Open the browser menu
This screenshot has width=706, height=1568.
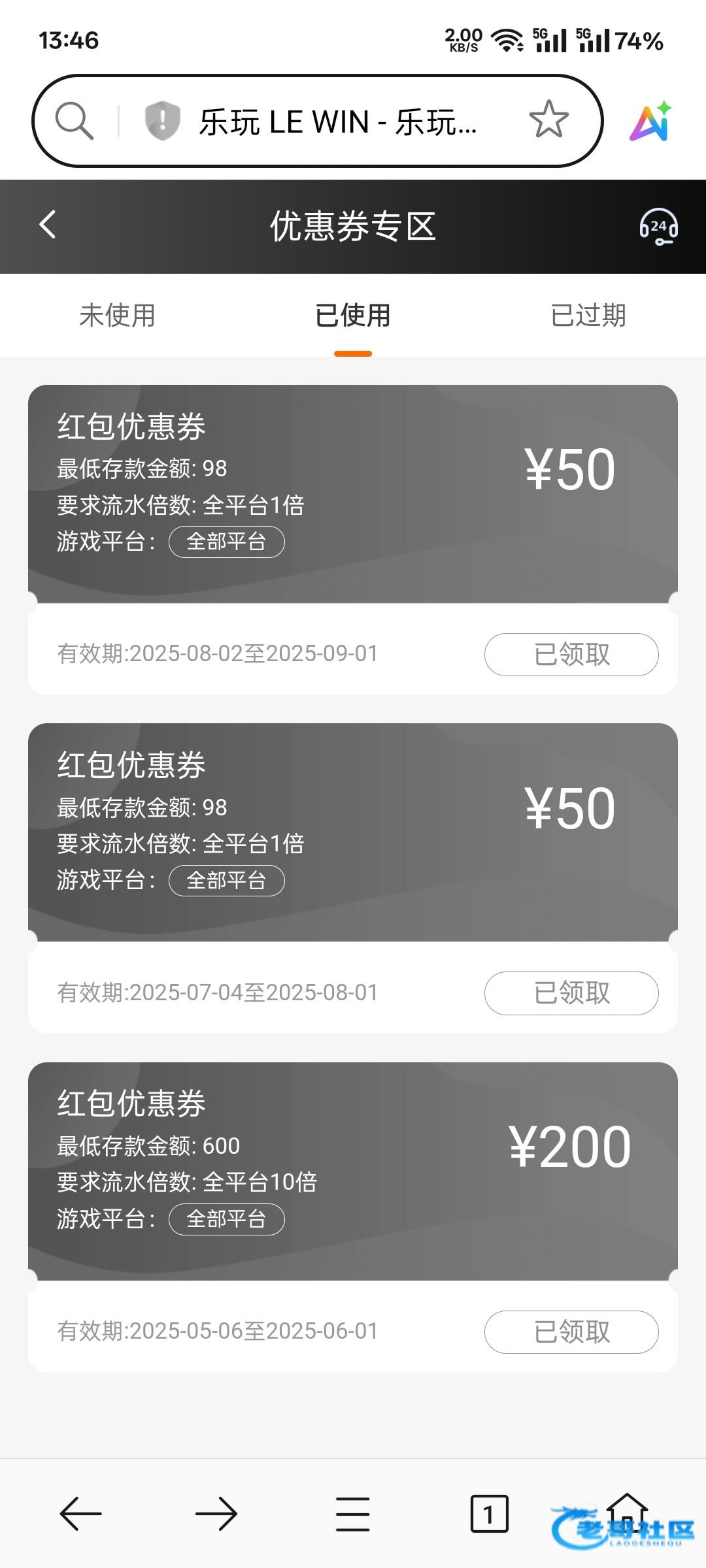[x=353, y=1514]
